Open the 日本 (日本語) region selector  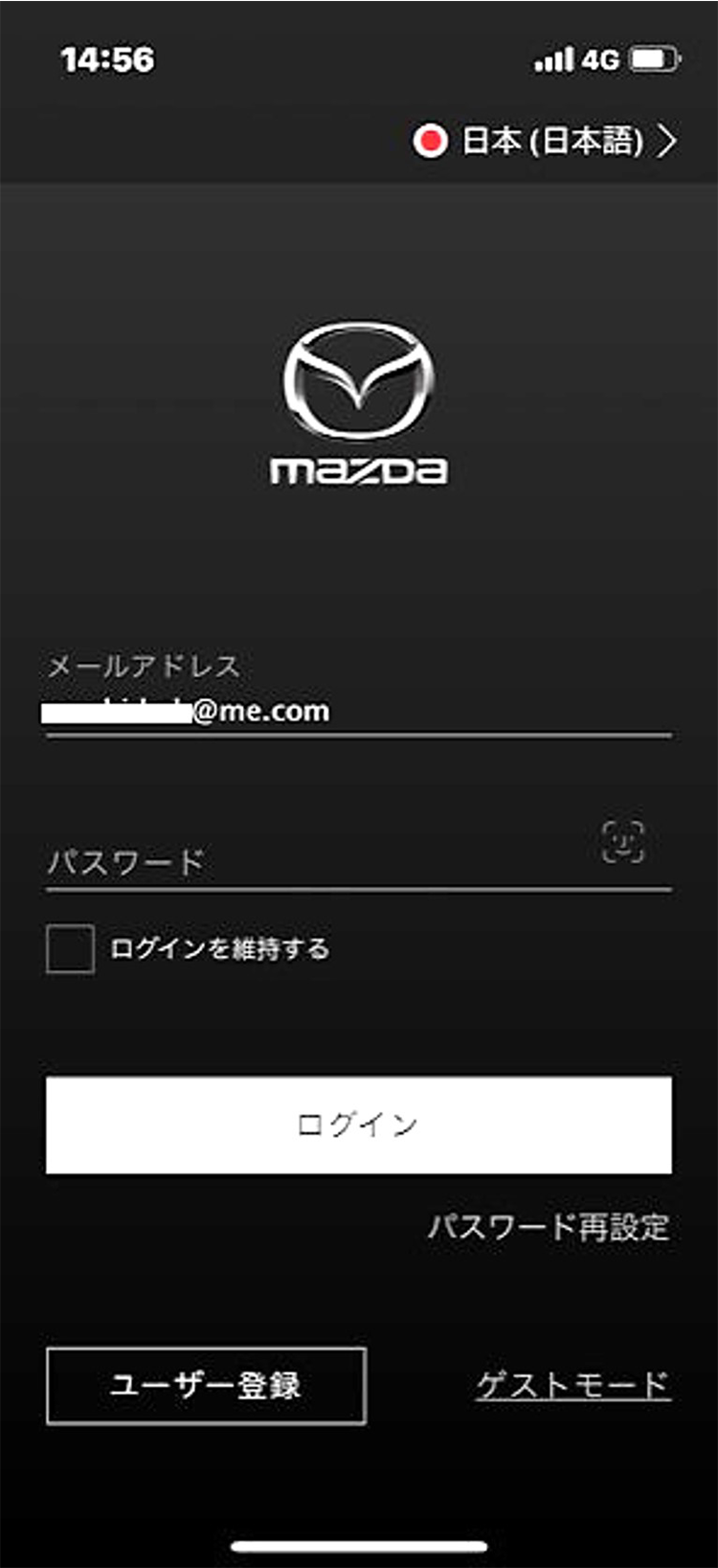tap(545, 142)
